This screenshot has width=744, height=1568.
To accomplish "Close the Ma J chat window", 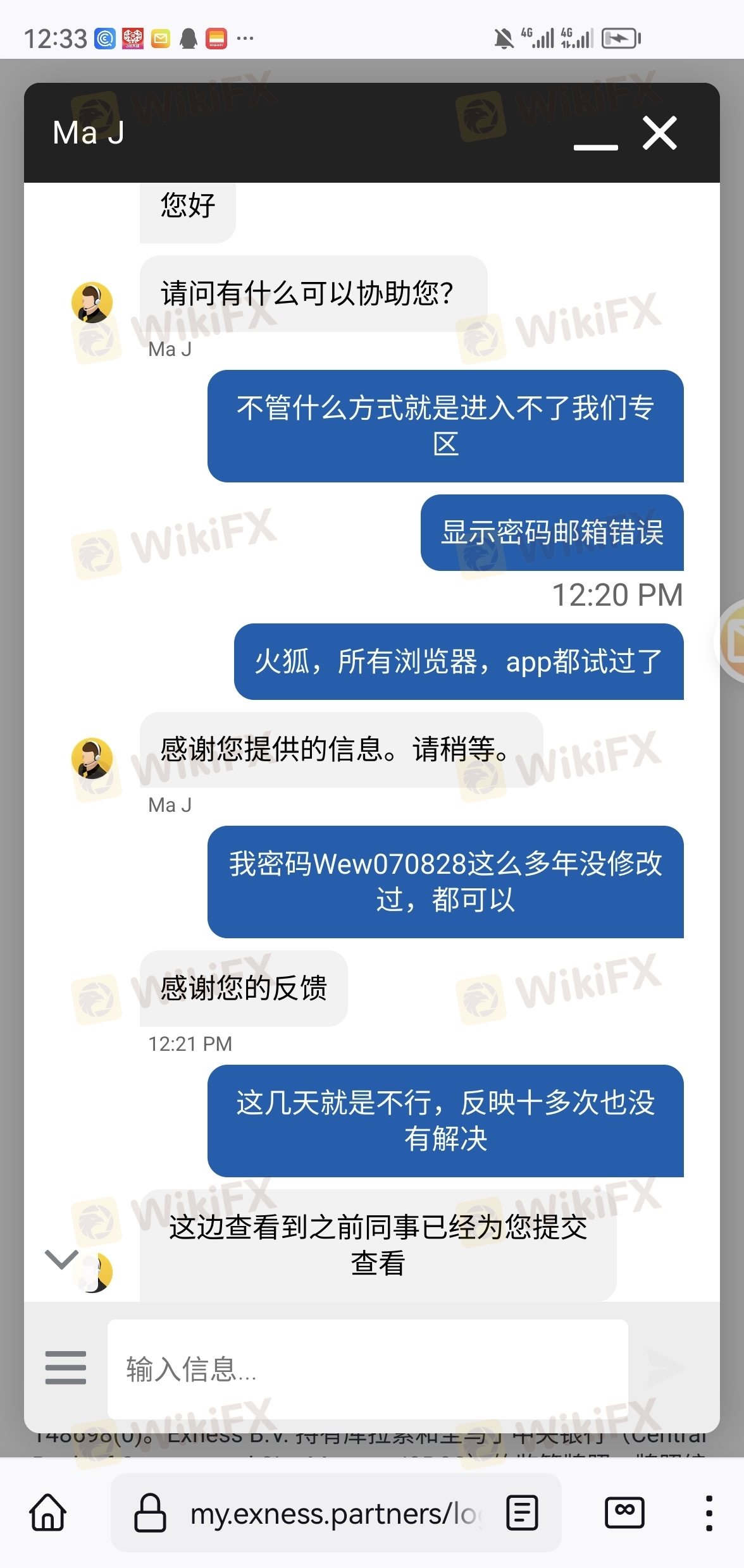I will click(x=660, y=133).
